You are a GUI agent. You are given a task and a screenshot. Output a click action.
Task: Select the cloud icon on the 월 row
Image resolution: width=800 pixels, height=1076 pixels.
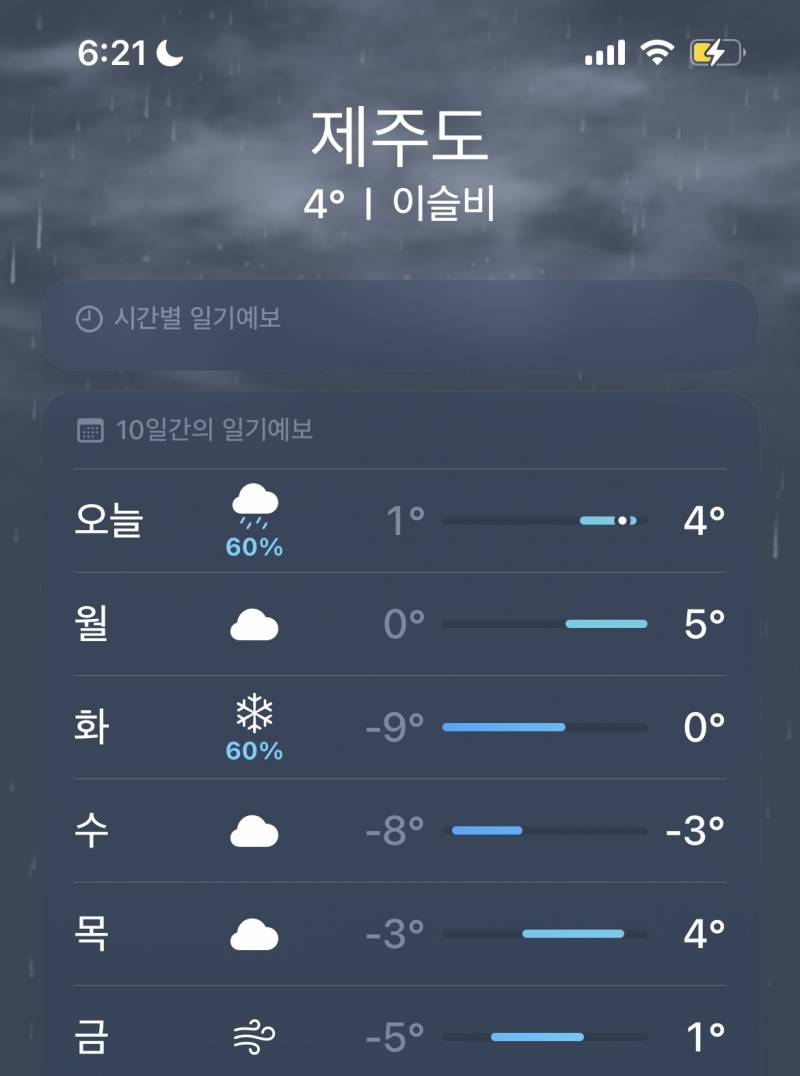(x=253, y=623)
